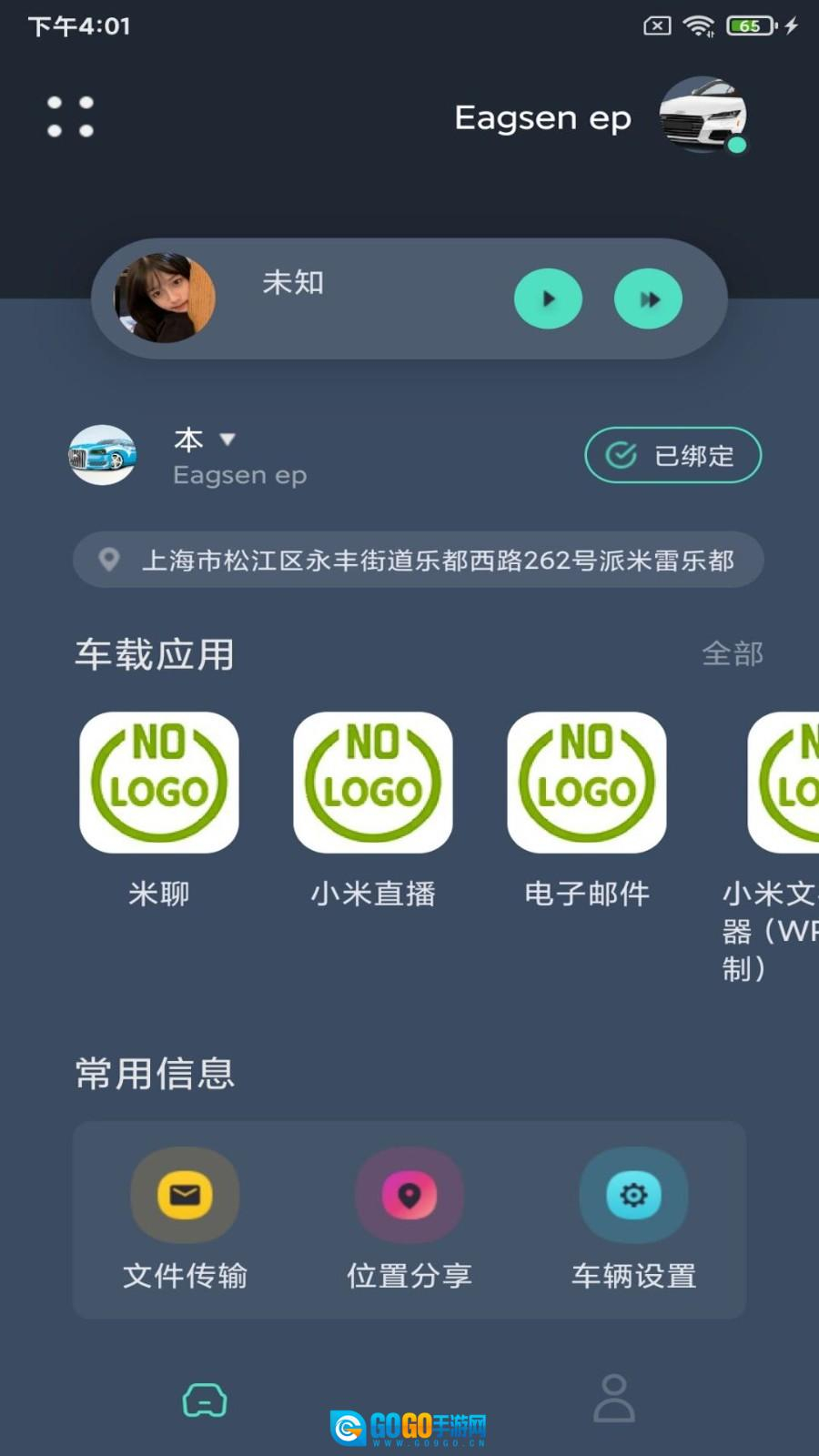Play the 未知 track

point(548,298)
